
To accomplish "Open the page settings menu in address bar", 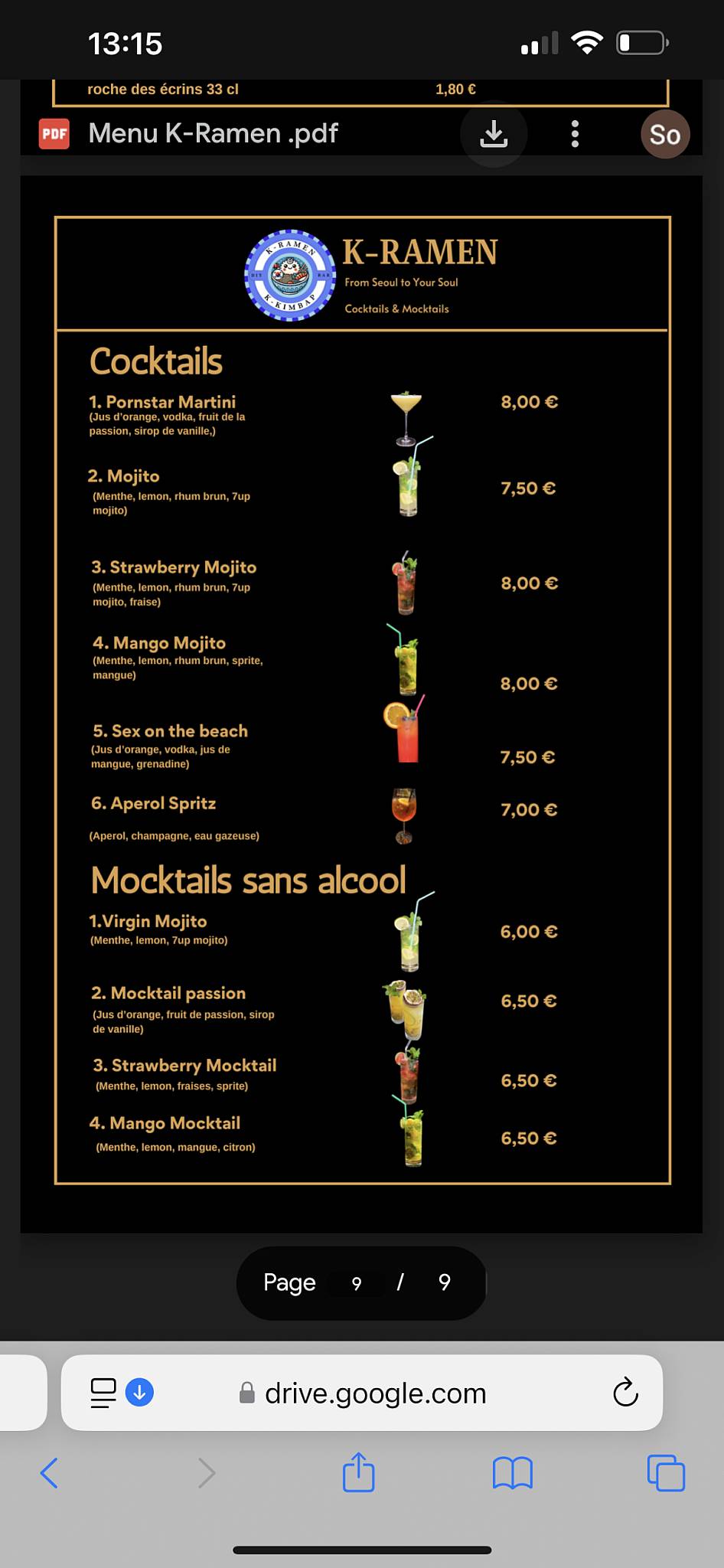I will click(103, 1393).
